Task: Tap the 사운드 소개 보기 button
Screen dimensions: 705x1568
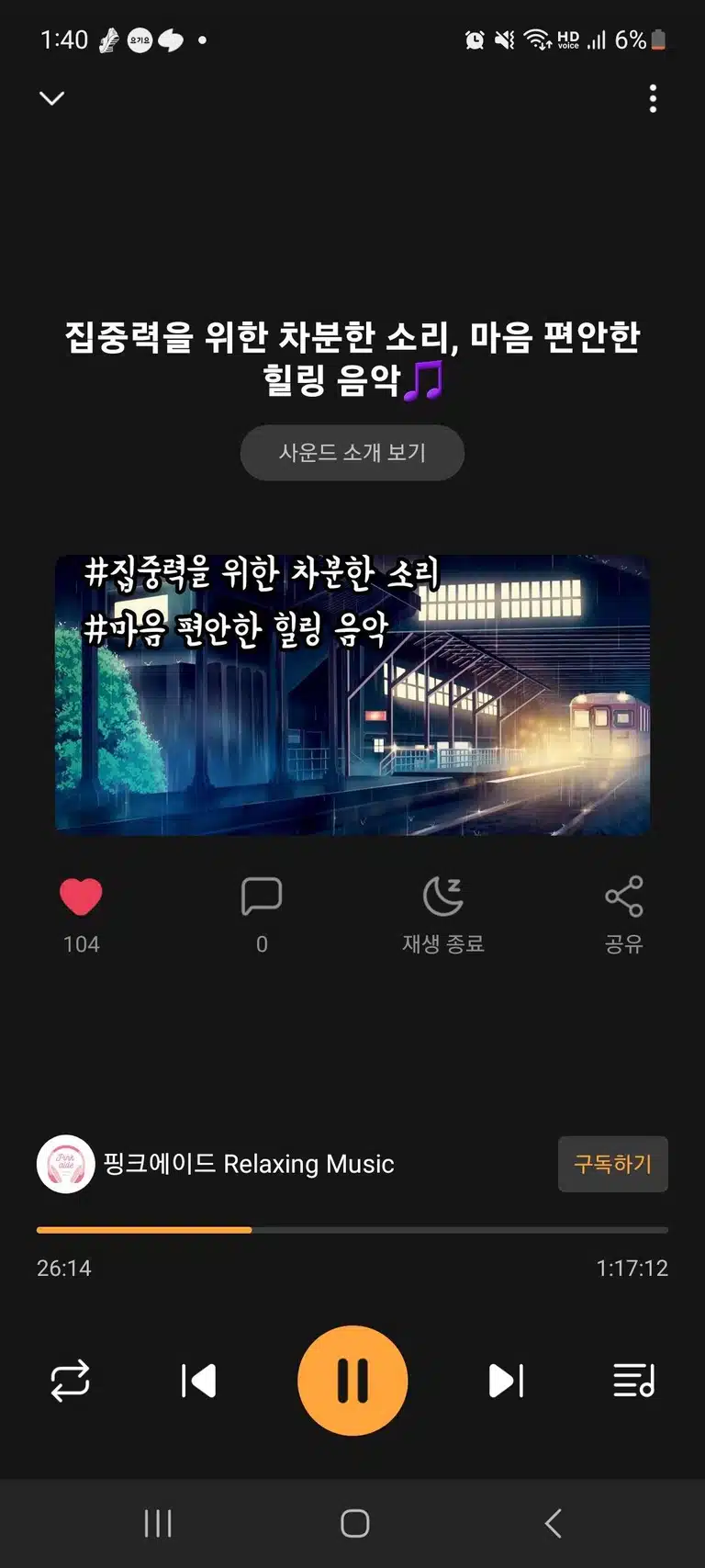Action: (352, 453)
